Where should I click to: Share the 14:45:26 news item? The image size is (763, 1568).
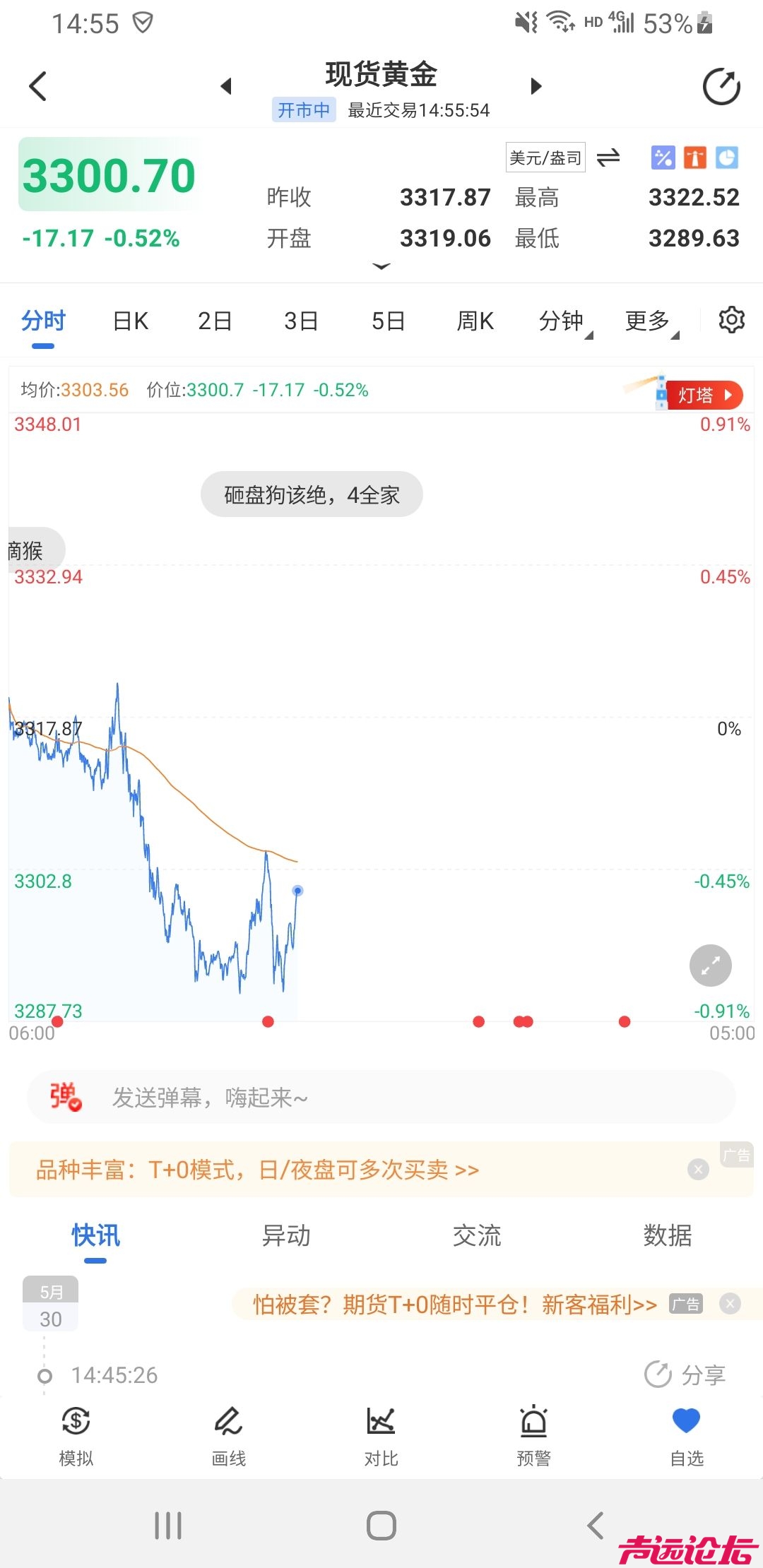[x=685, y=1374]
